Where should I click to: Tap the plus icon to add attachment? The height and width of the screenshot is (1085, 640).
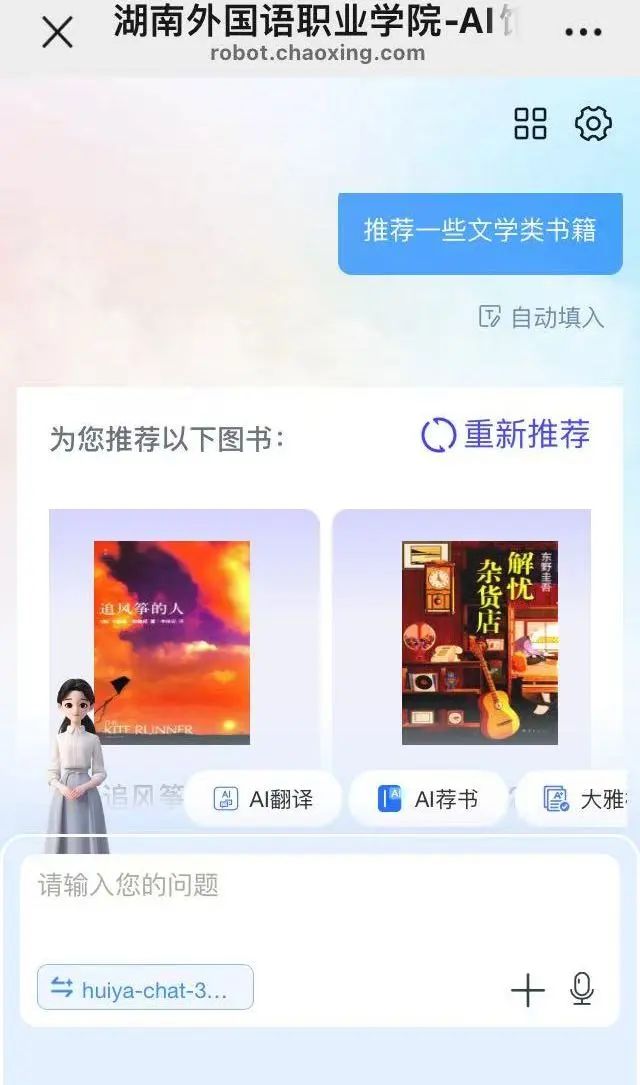pyautogui.click(x=527, y=990)
